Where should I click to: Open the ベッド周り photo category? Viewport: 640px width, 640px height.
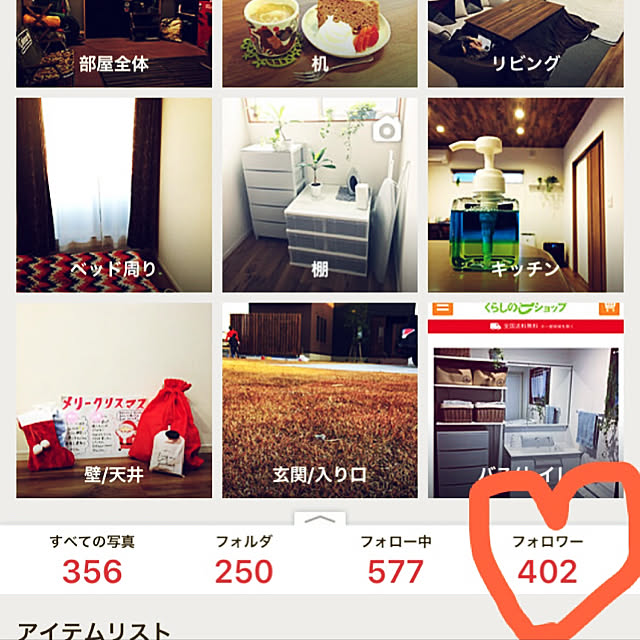point(114,193)
